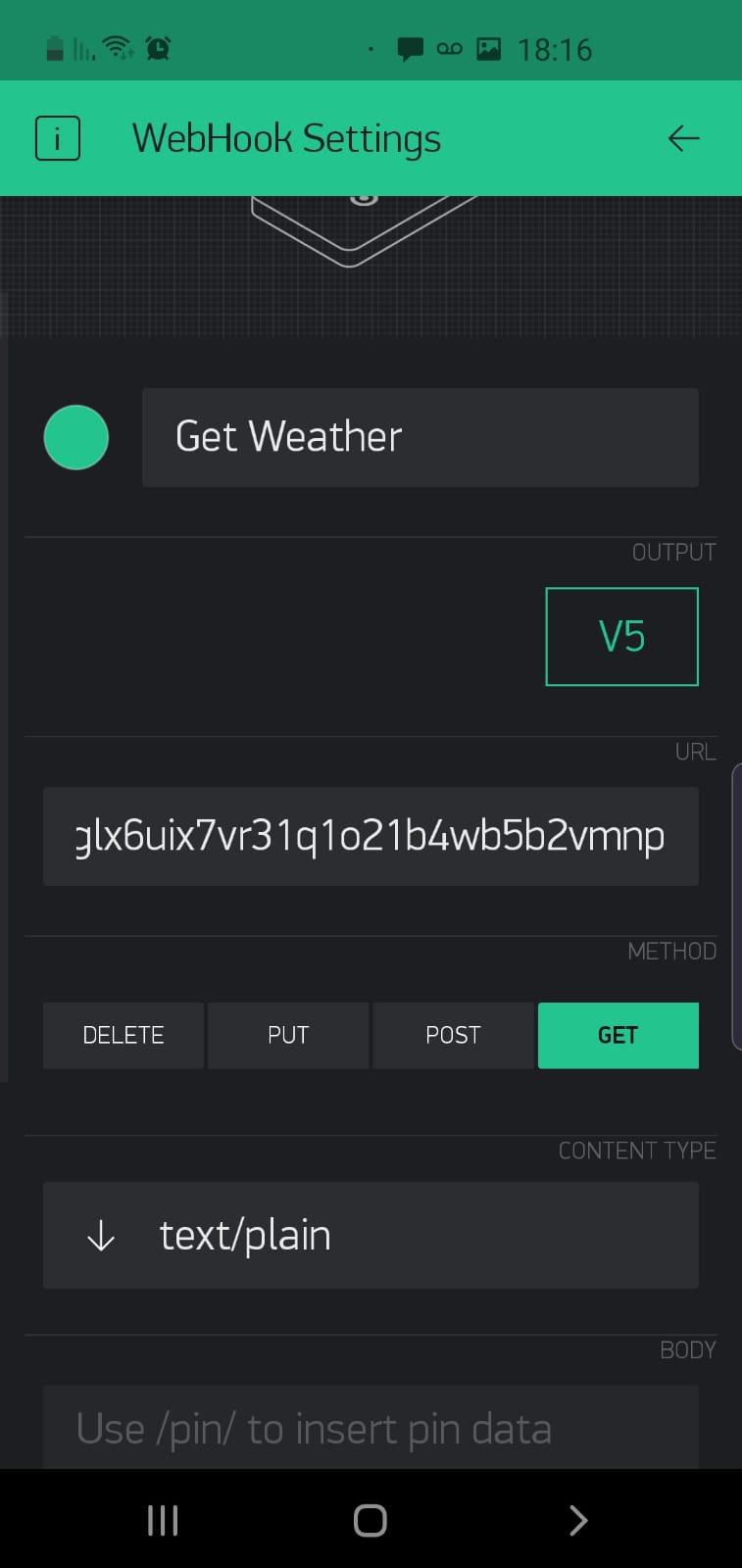Set the method to POST
This screenshot has height=1568, width=742.
click(x=453, y=1035)
